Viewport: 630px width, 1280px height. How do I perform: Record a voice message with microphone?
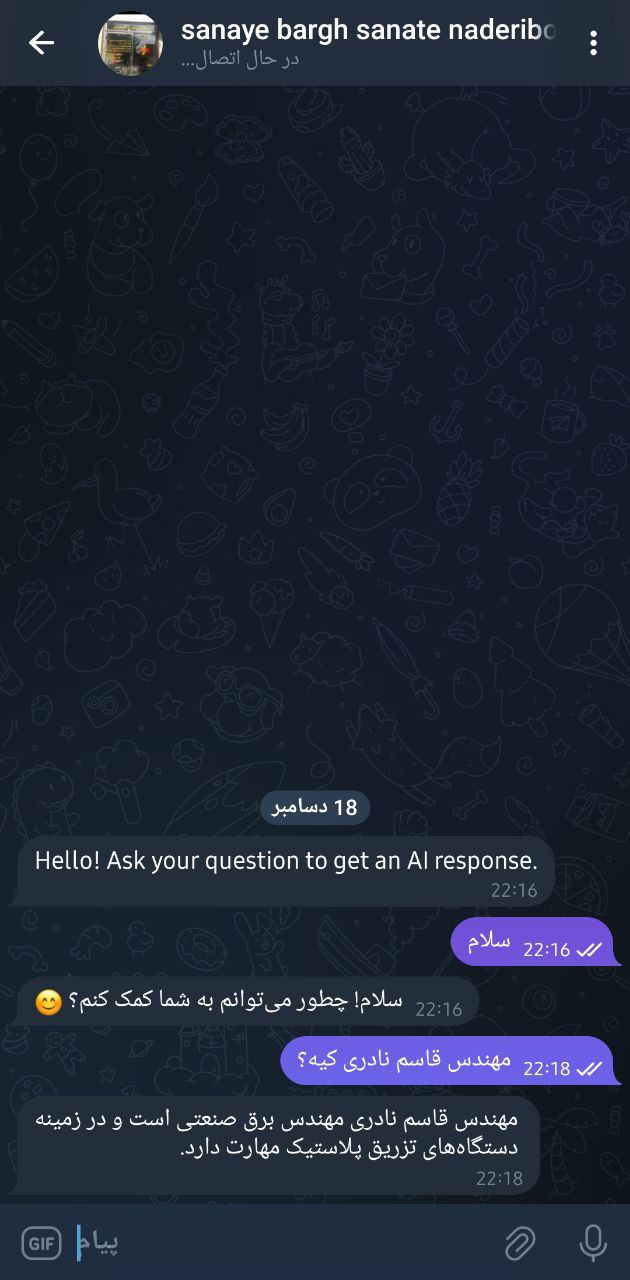point(593,1243)
